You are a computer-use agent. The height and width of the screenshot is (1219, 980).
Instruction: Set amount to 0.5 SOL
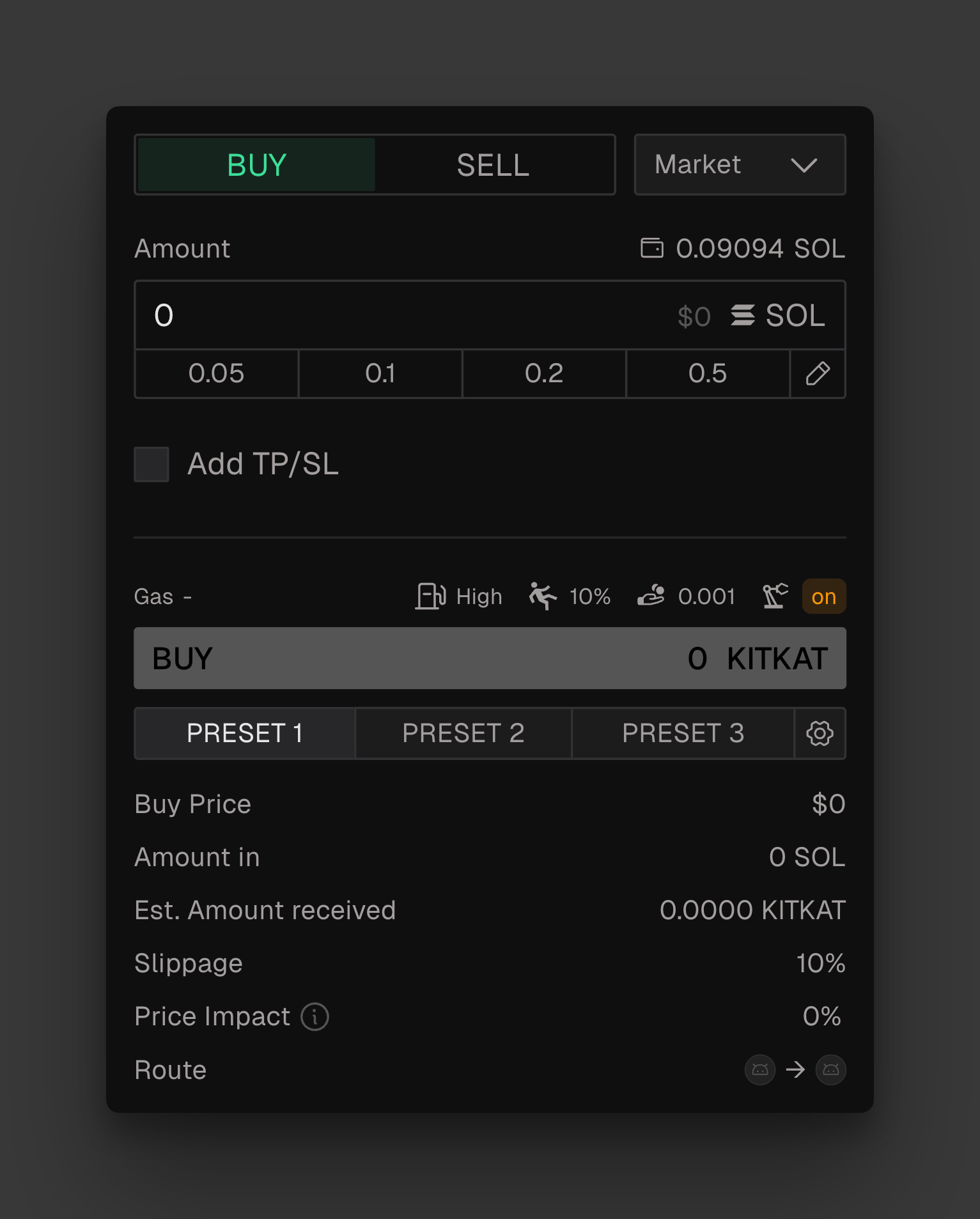point(707,373)
